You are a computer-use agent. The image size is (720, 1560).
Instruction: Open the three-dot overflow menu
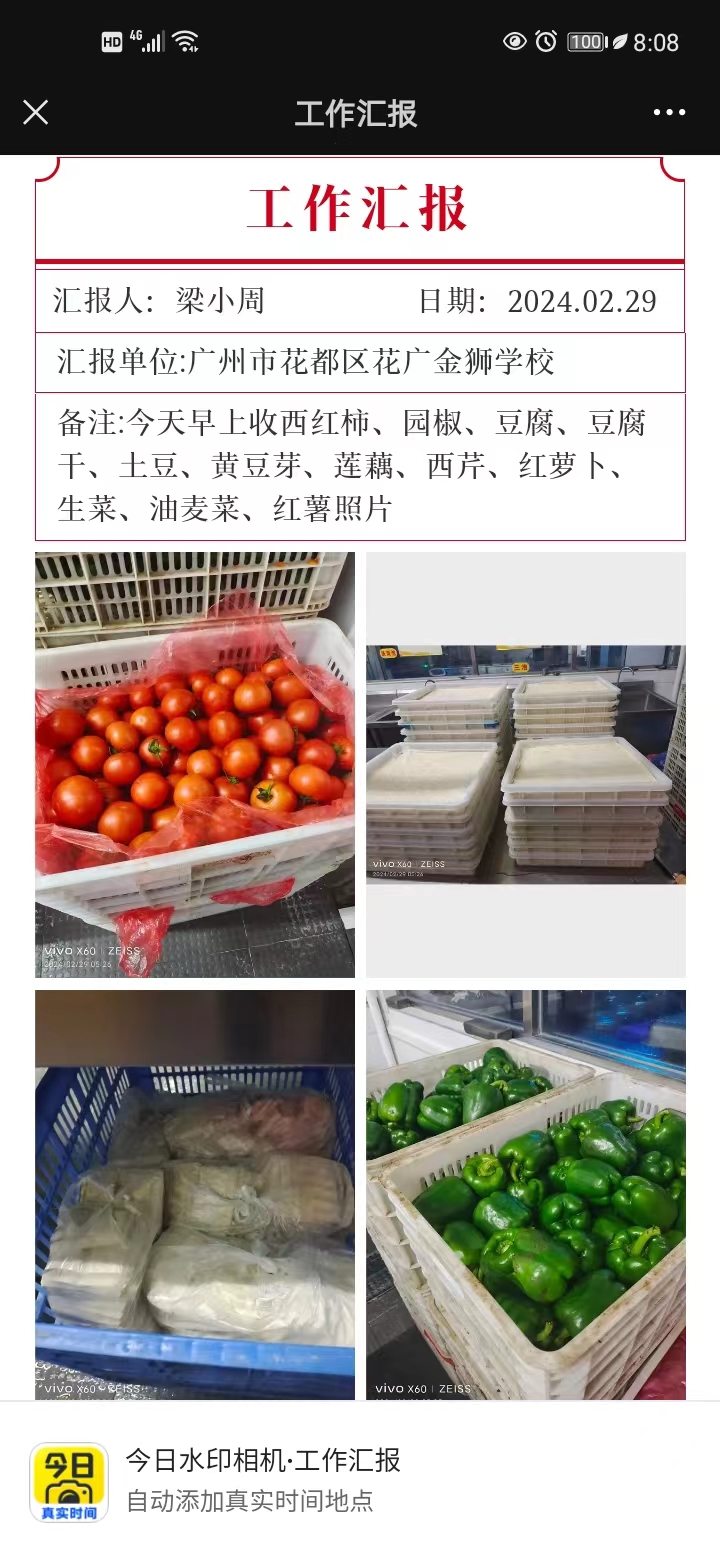click(x=669, y=112)
